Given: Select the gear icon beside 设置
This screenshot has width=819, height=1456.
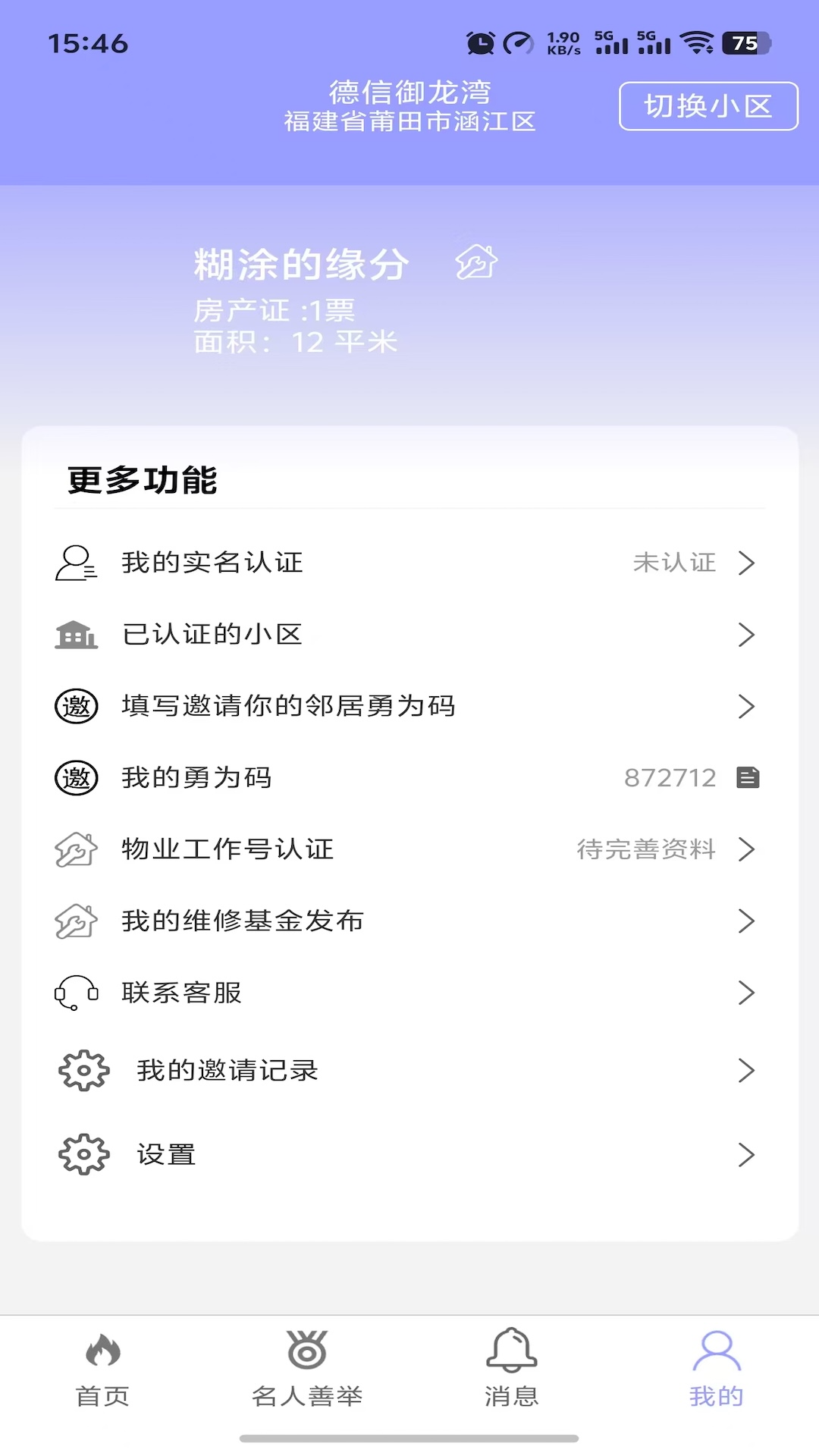Looking at the screenshot, I should point(83,1153).
